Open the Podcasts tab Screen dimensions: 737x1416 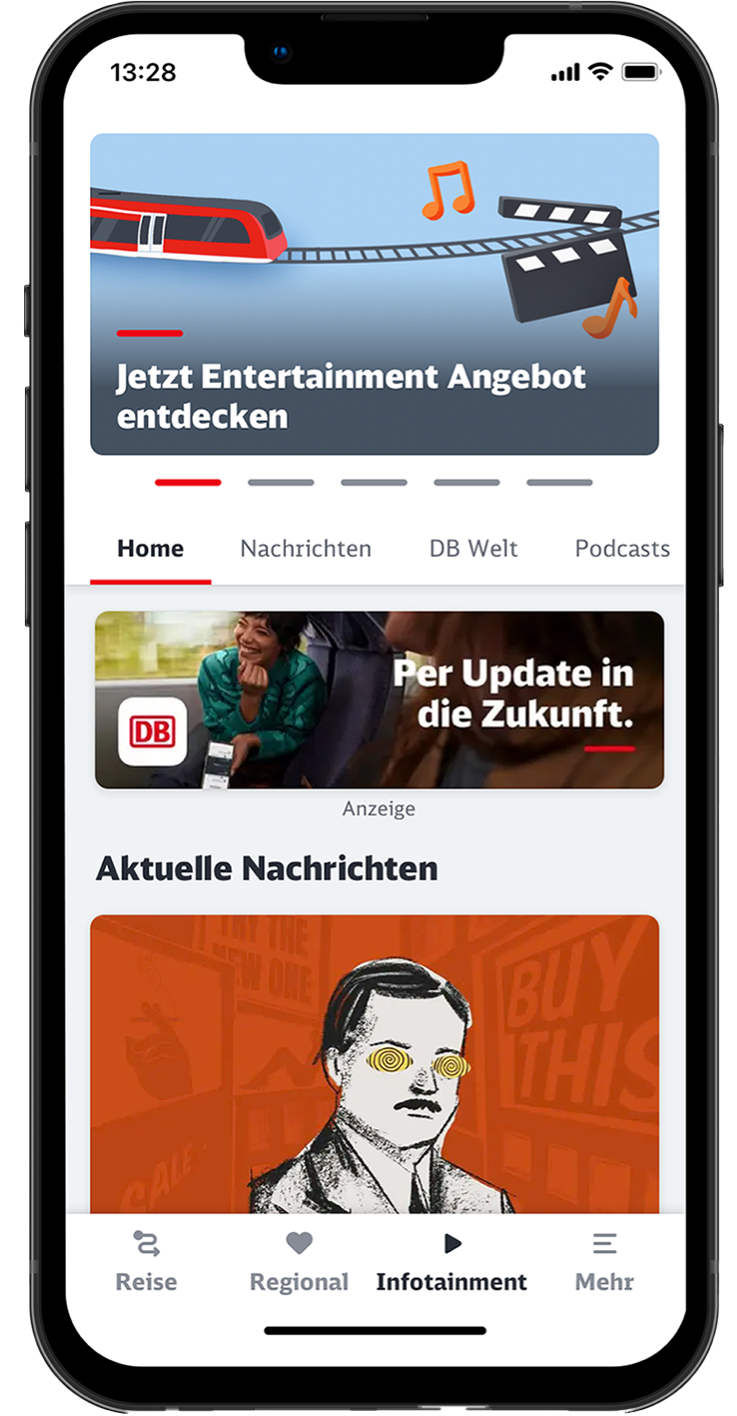(x=621, y=549)
